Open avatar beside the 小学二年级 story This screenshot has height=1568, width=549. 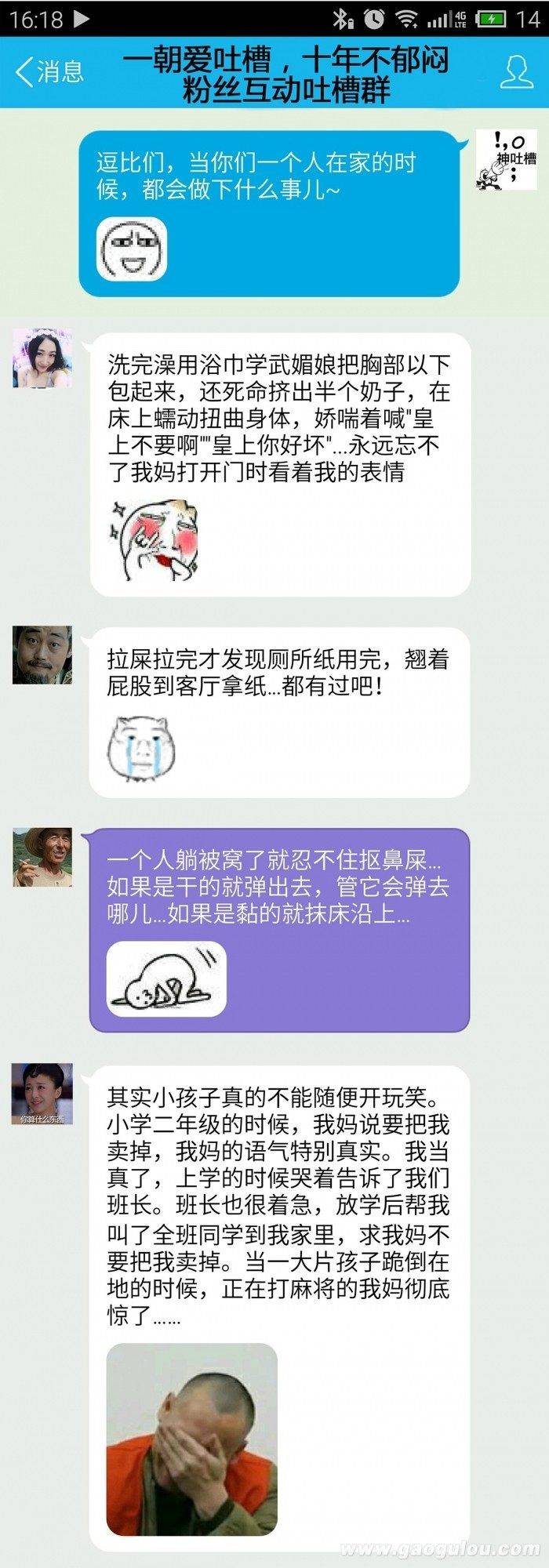click(42, 1094)
